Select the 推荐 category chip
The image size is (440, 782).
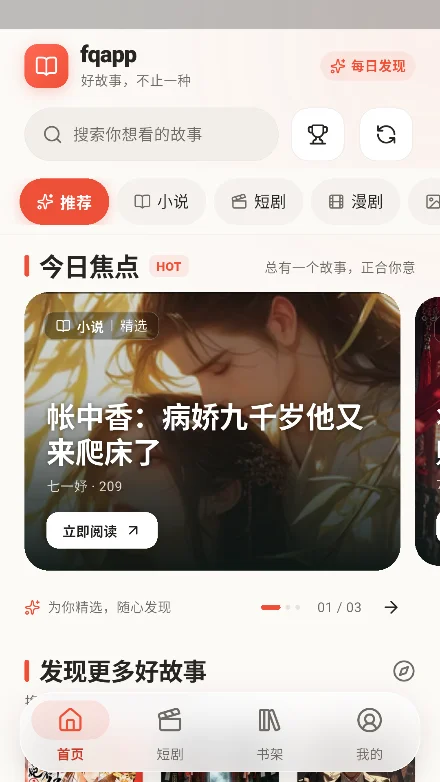click(x=64, y=201)
